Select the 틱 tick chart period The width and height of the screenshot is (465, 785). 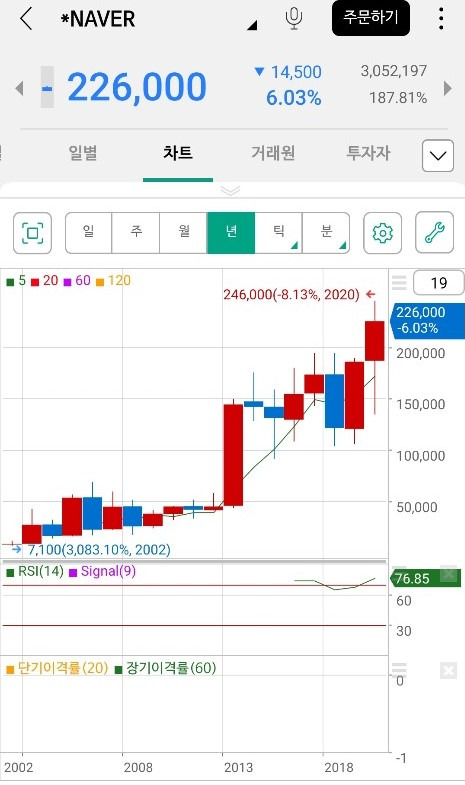(x=278, y=233)
